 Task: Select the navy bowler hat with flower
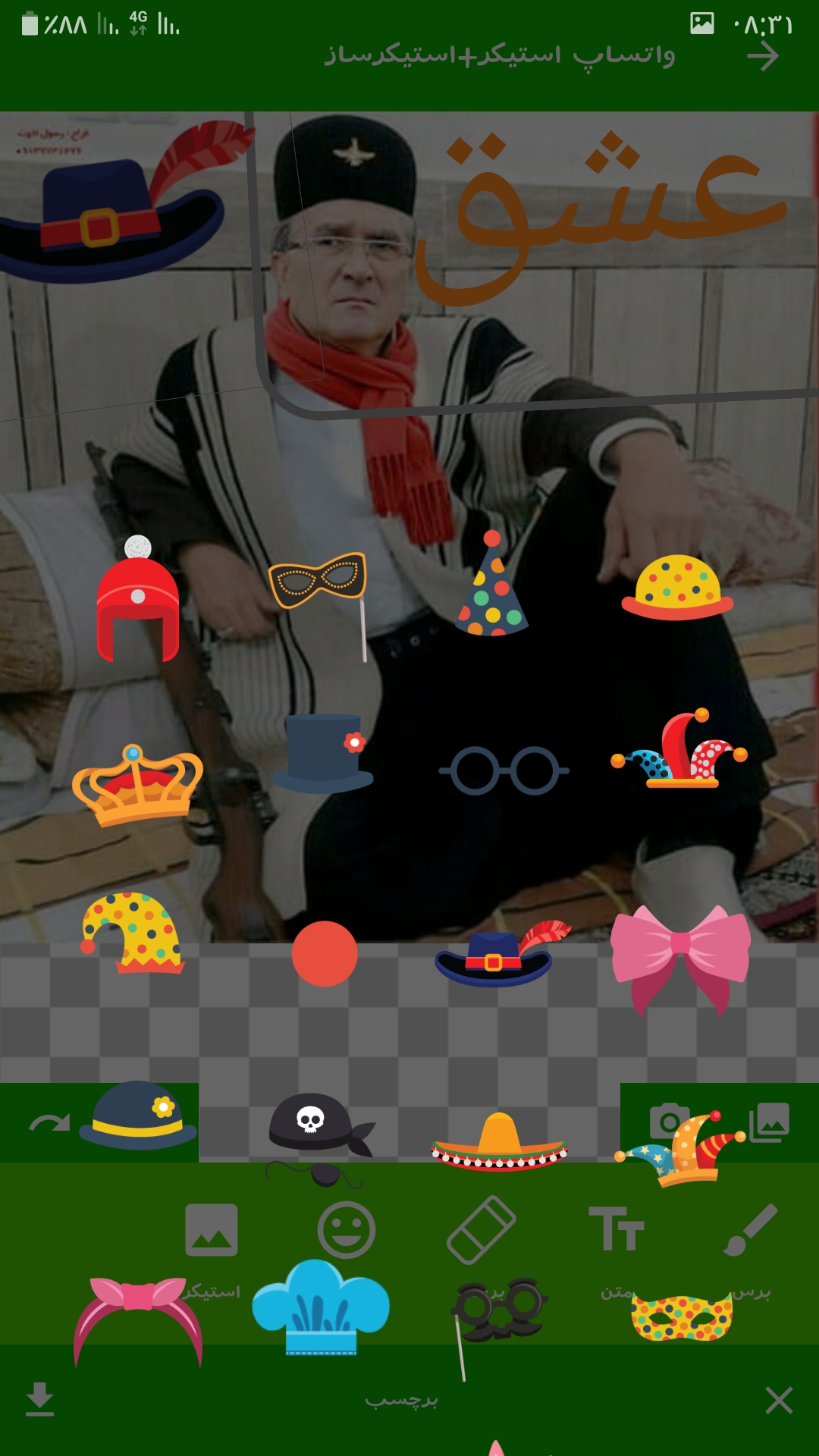(138, 1116)
